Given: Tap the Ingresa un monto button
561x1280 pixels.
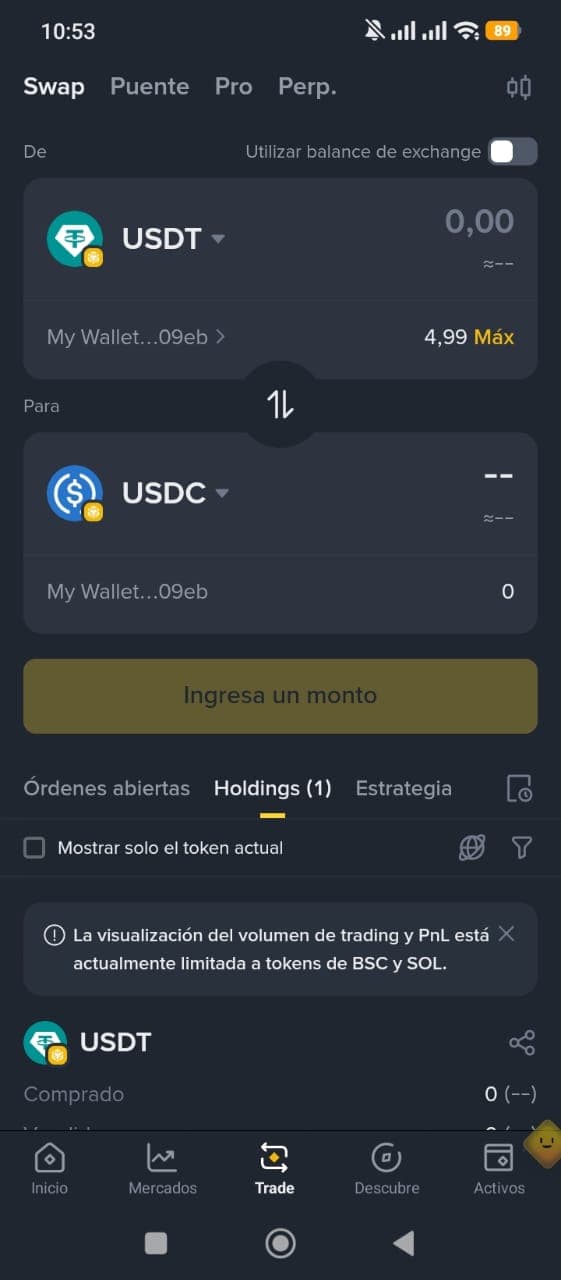Looking at the screenshot, I should (280, 696).
